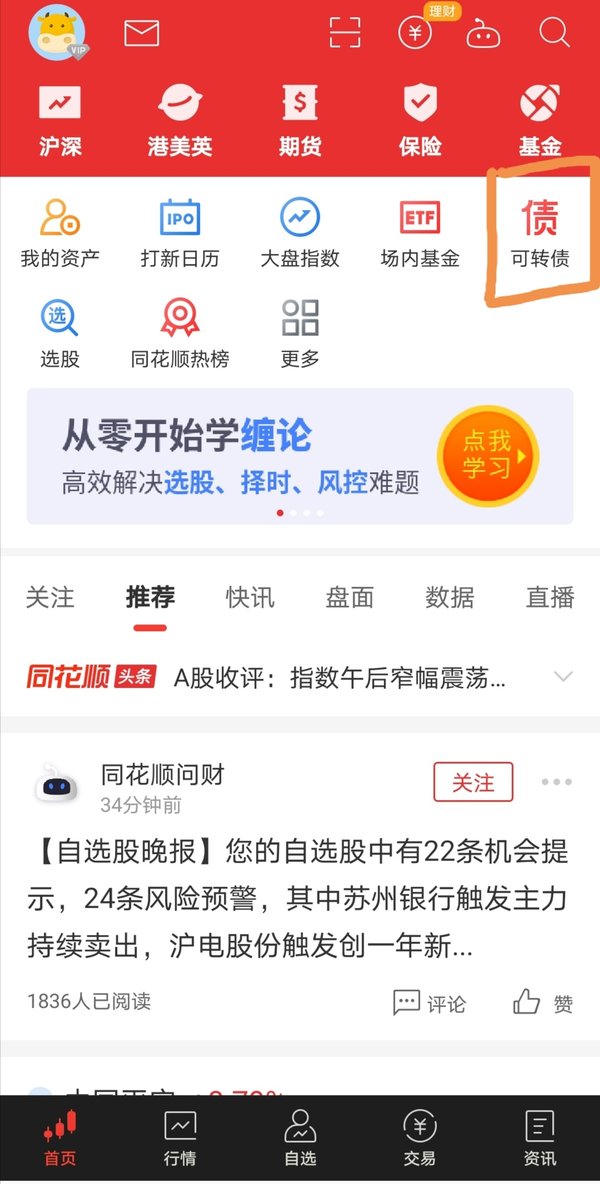This screenshot has height=1184, width=600.
Task: Open the 可转债 shortcut
Action: click(x=540, y=233)
